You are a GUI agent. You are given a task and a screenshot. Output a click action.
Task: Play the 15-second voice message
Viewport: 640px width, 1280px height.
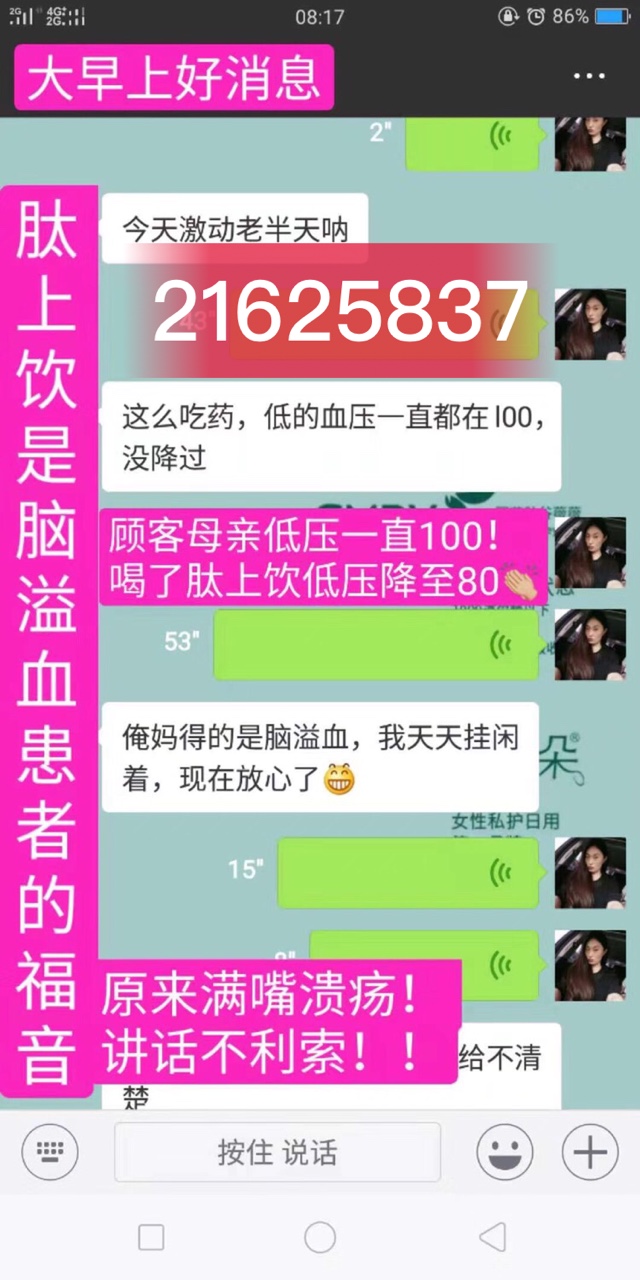[x=408, y=872]
